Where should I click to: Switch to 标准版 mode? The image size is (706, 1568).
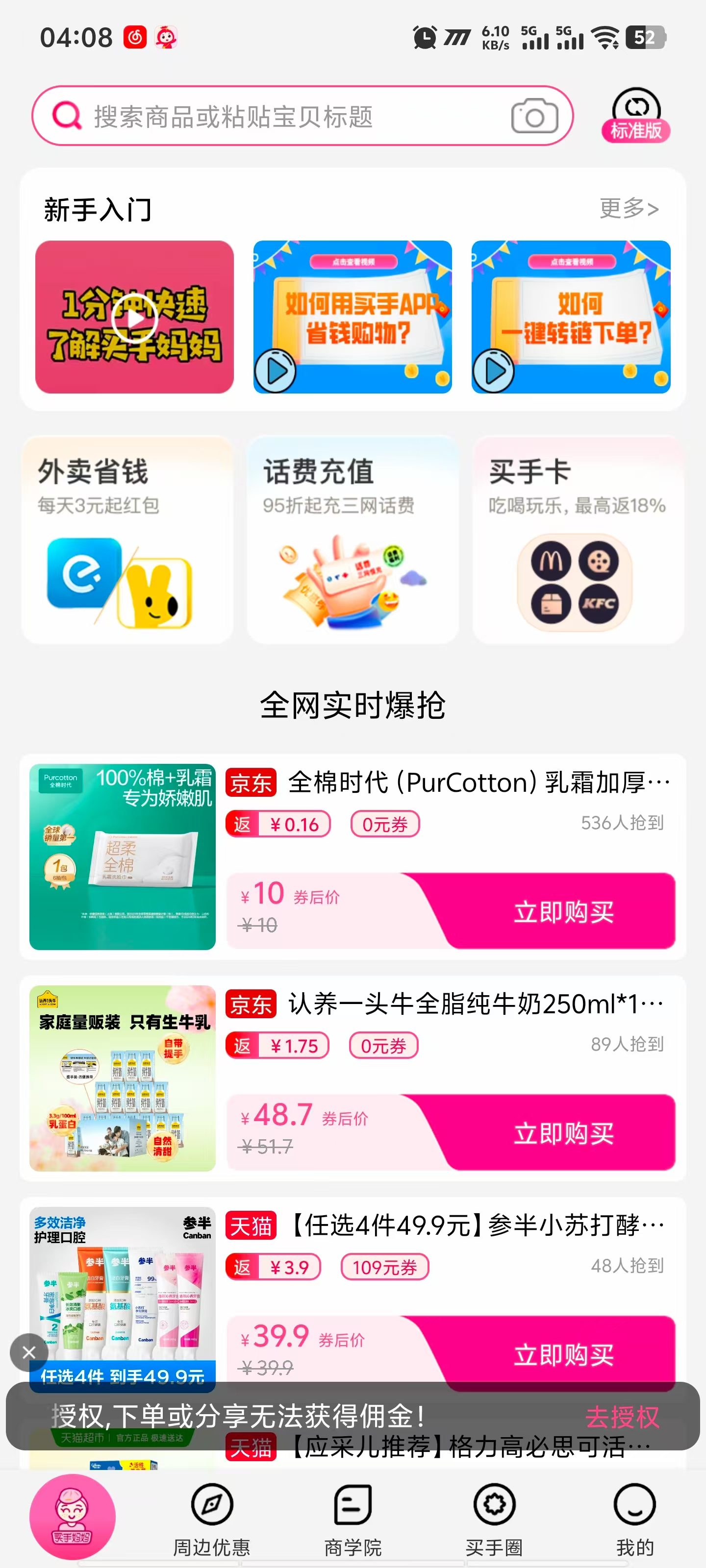point(635,116)
